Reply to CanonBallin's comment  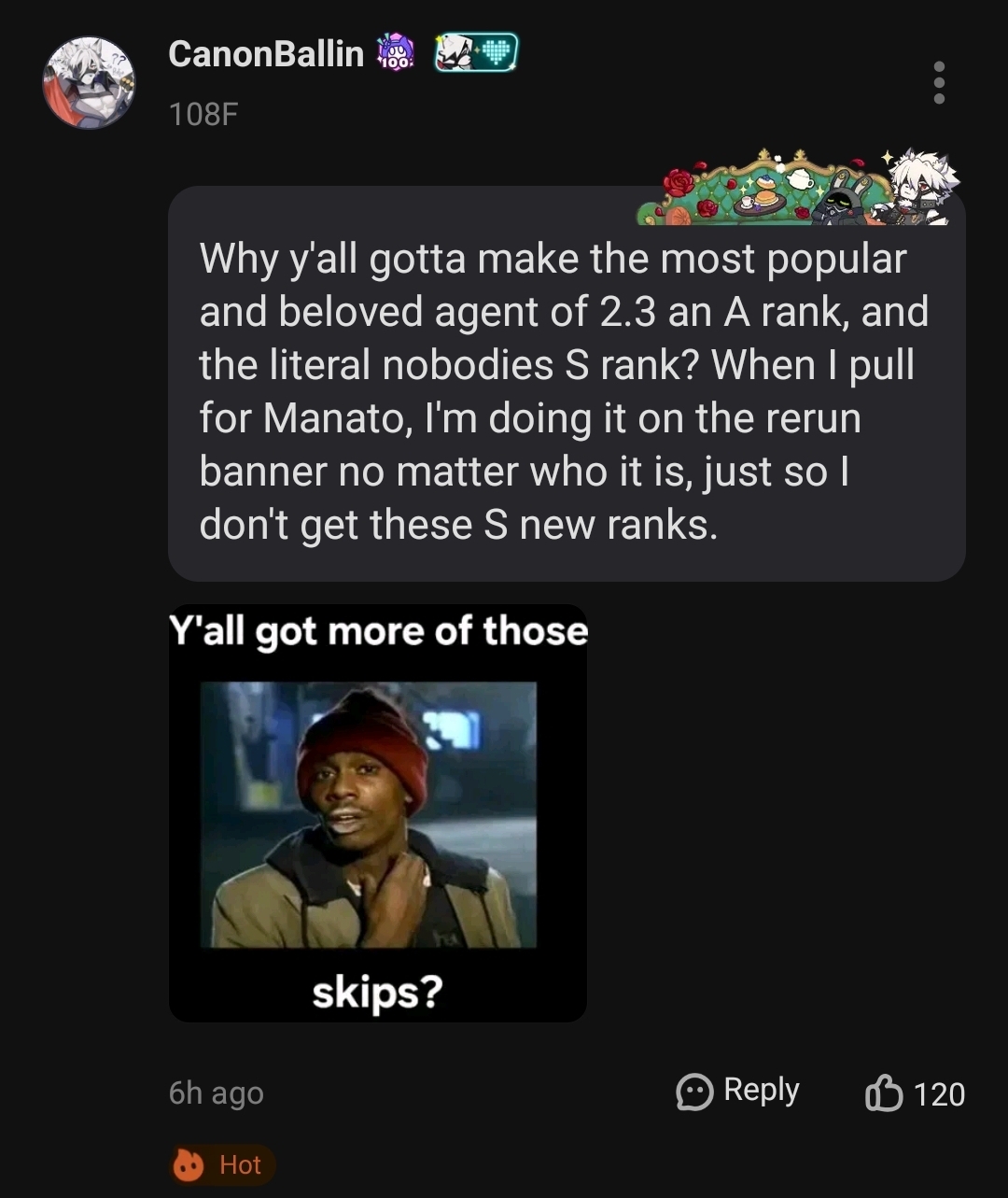tap(738, 1091)
